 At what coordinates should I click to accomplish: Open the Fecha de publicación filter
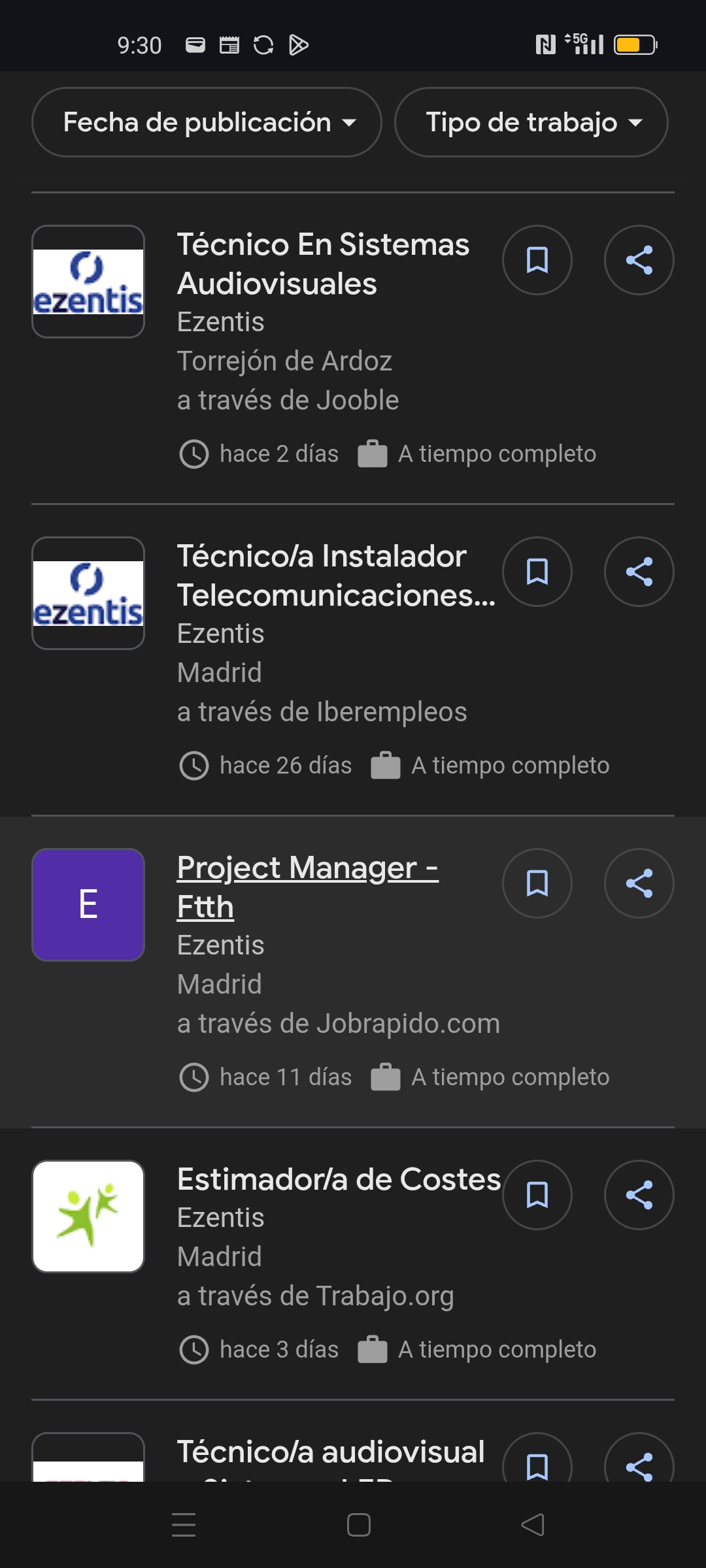[205, 122]
